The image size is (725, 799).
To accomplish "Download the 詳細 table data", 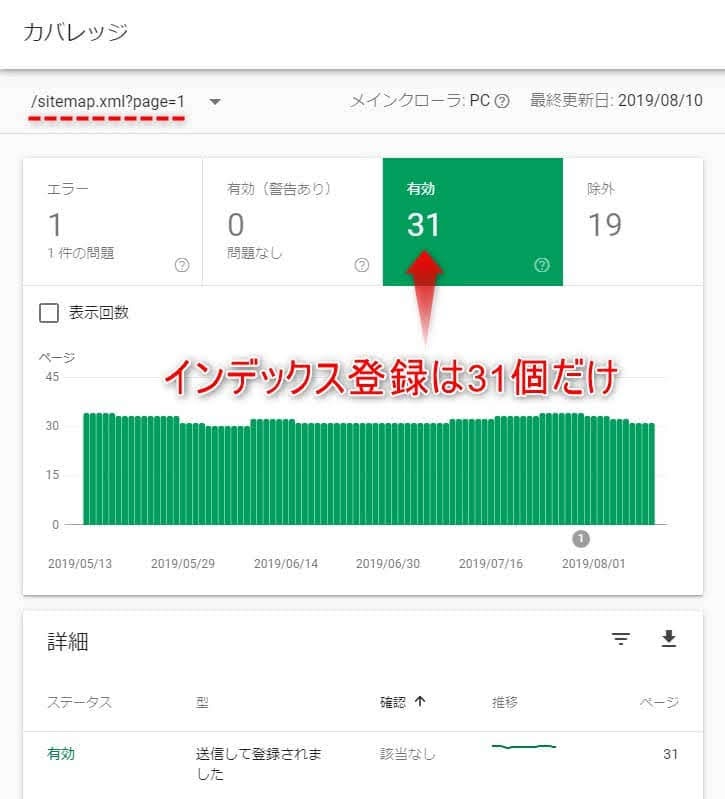I will click(x=668, y=638).
